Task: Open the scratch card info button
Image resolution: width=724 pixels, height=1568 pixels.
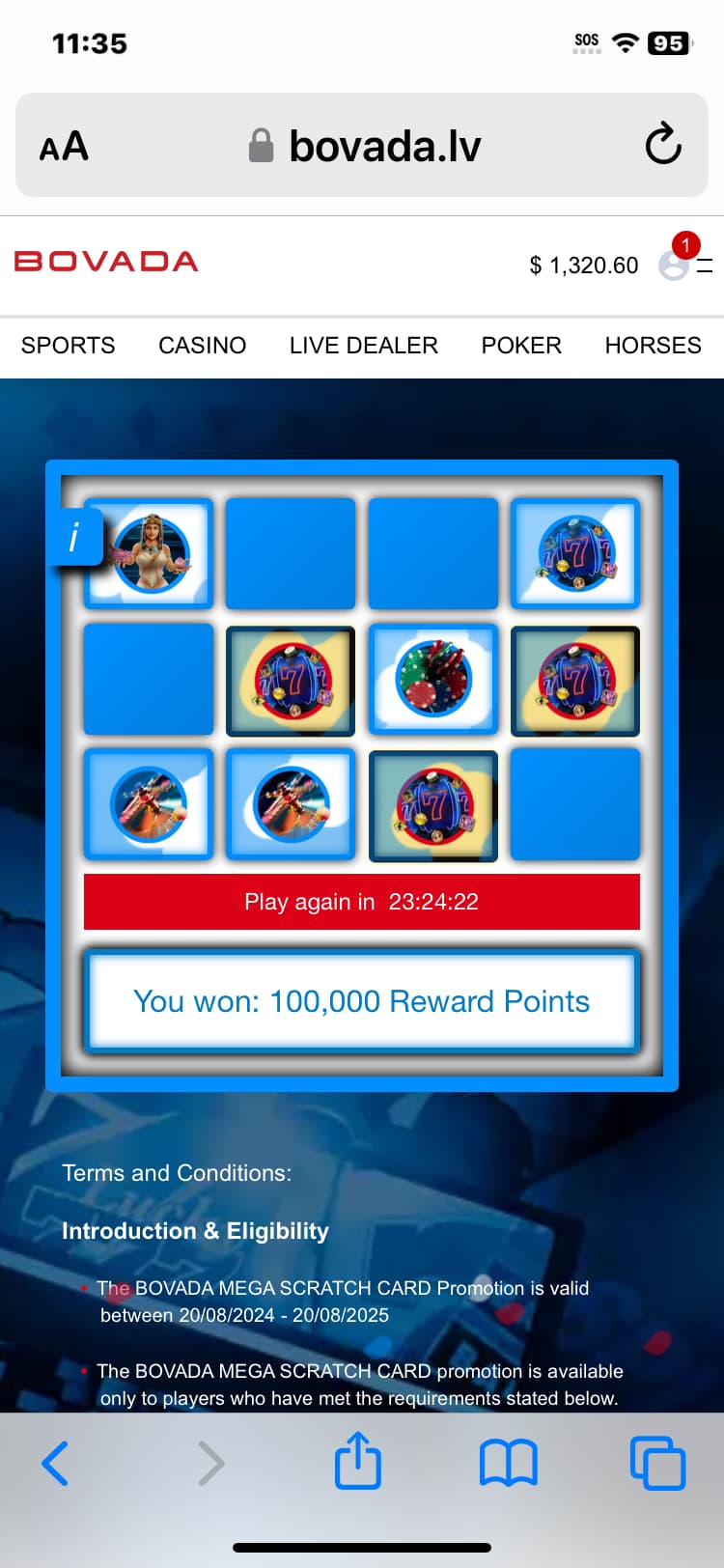Action: pos(74,537)
